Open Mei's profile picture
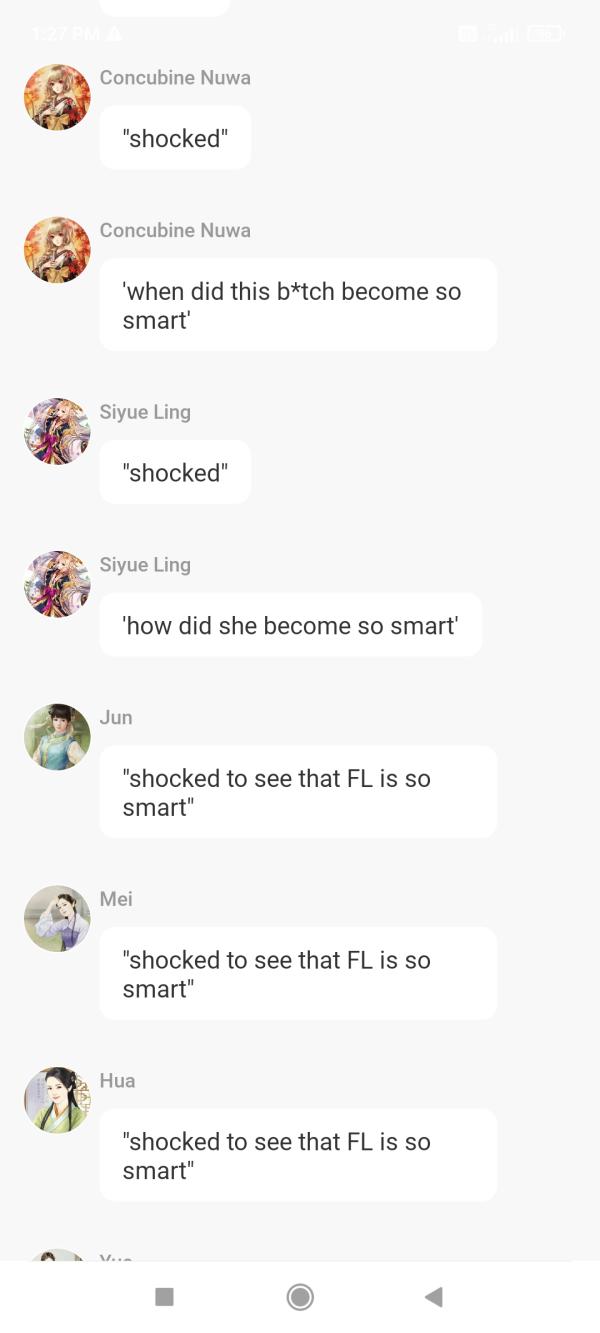The width and height of the screenshot is (600, 1333). [x=57, y=918]
